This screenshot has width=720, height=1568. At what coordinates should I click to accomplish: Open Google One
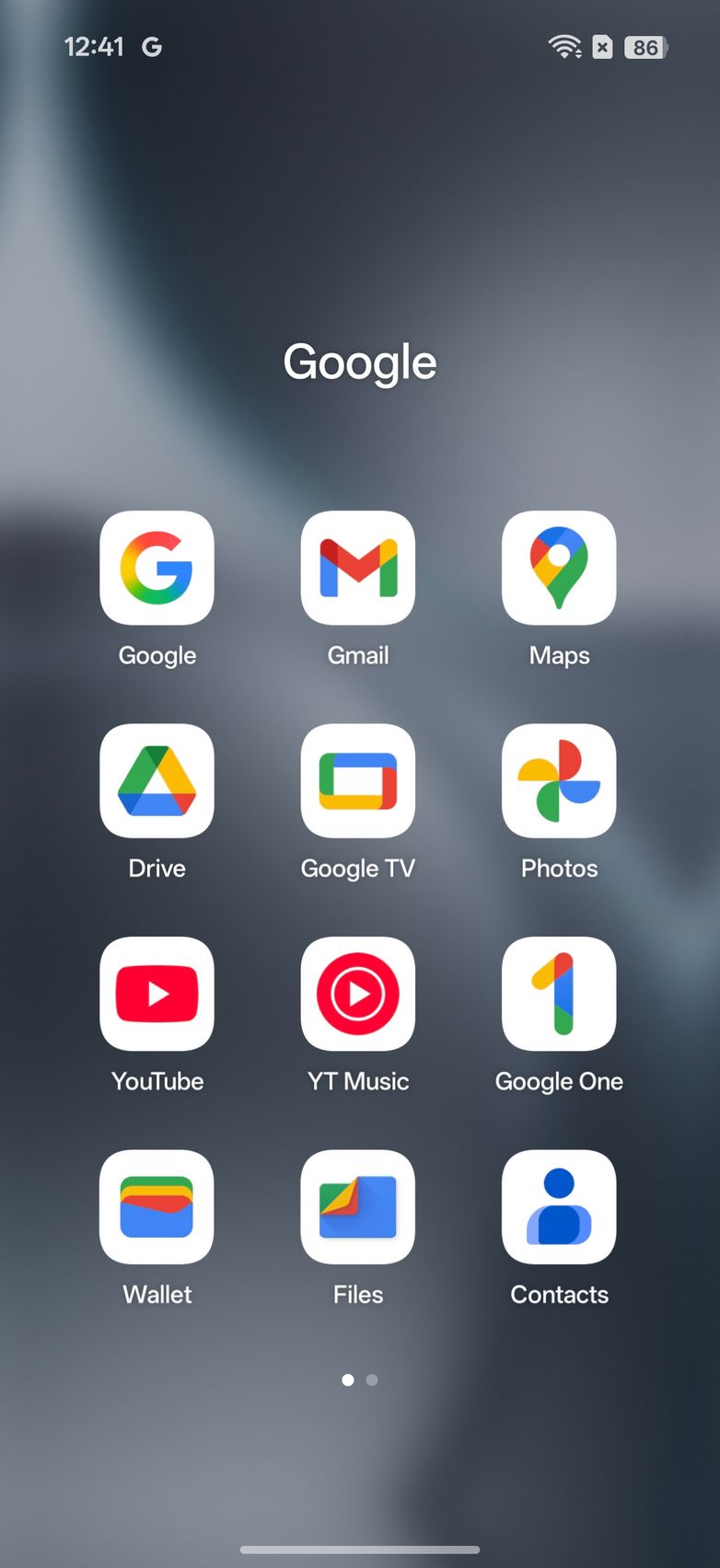559,994
